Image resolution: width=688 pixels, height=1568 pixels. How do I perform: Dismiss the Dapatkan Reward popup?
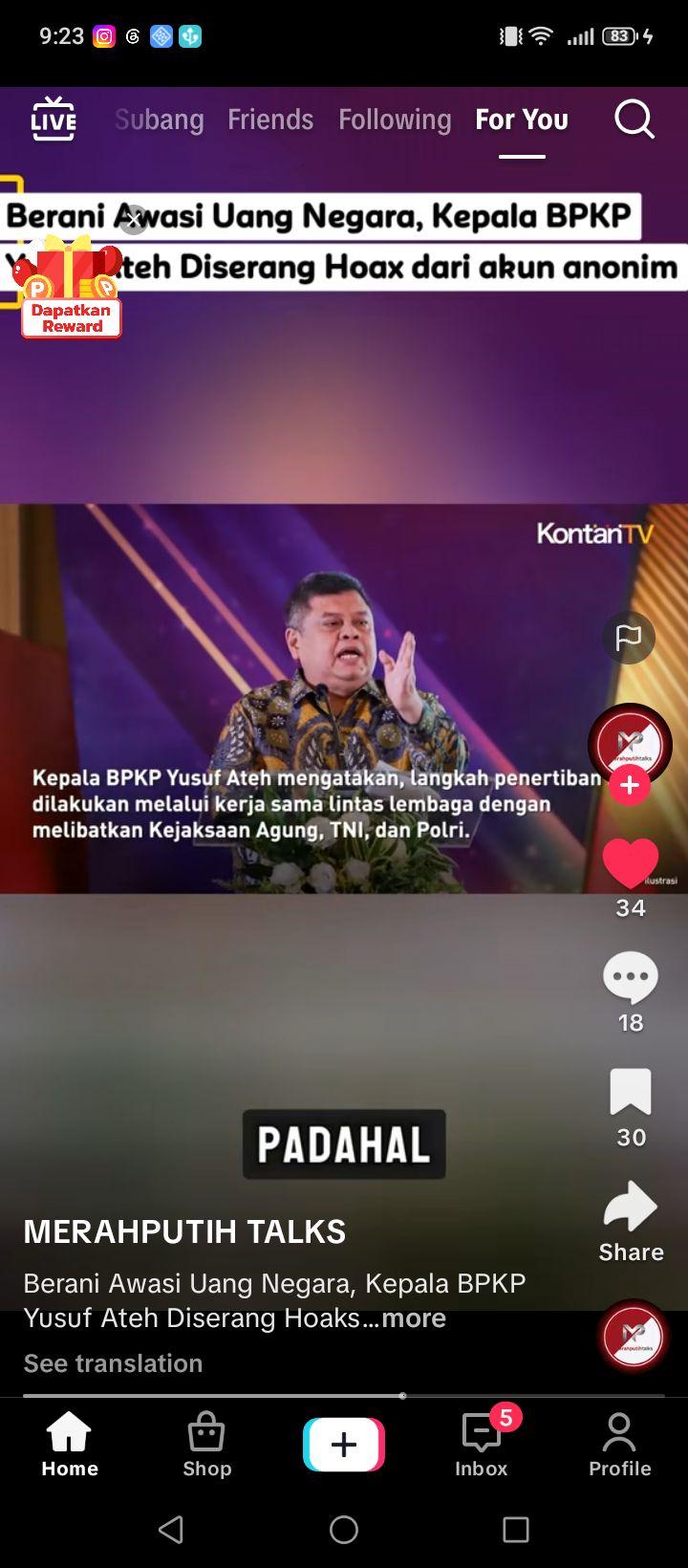click(x=134, y=219)
